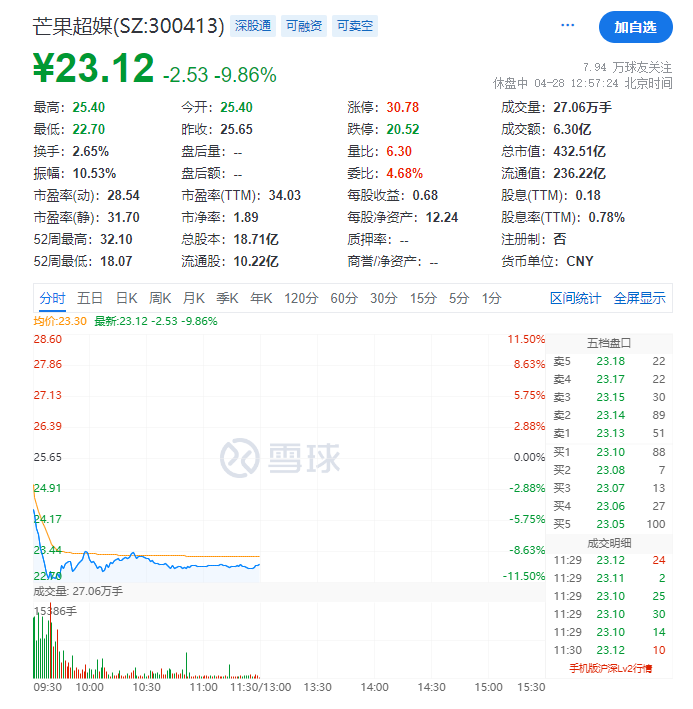Enter 全屏显示 fullscreen chart mode
The height and width of the screenshot is (709, 693).
coord(639,298)
